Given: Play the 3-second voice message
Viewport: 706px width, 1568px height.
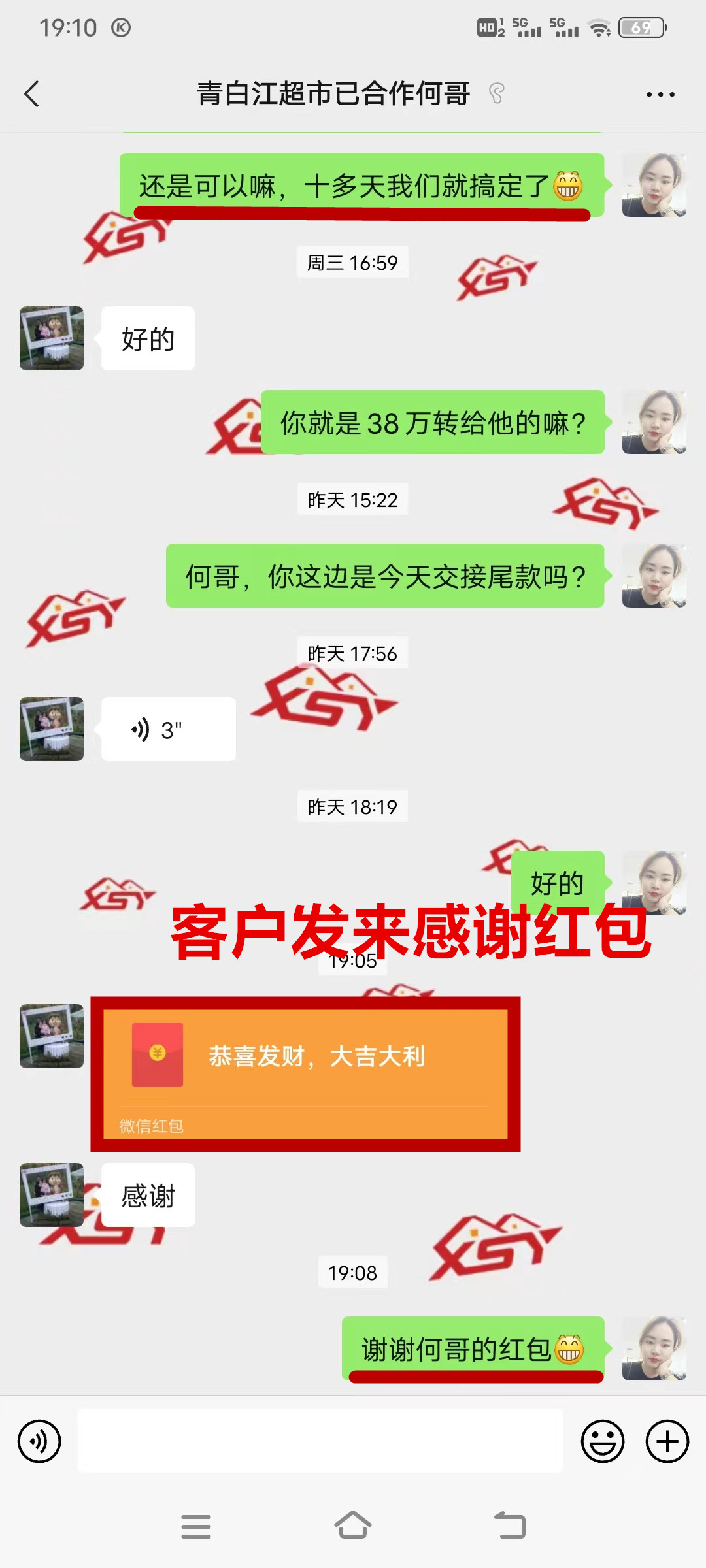Looking at the screenshot, I should [x=168, y=729].
